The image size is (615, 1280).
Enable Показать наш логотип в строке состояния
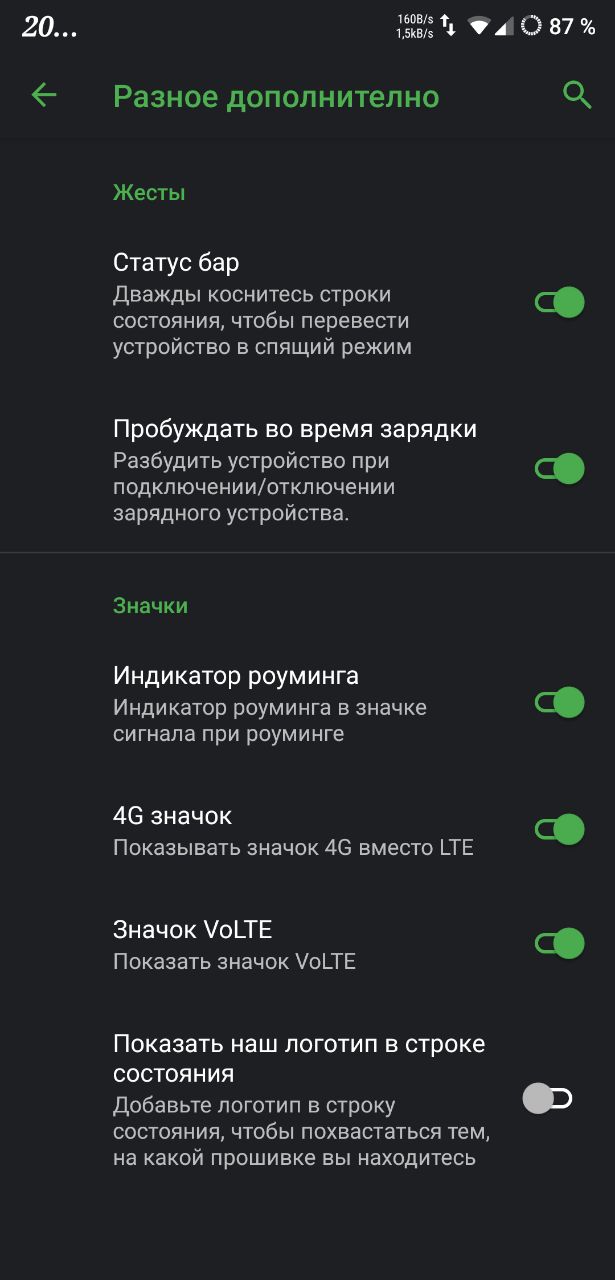[x=547, y=1099]
